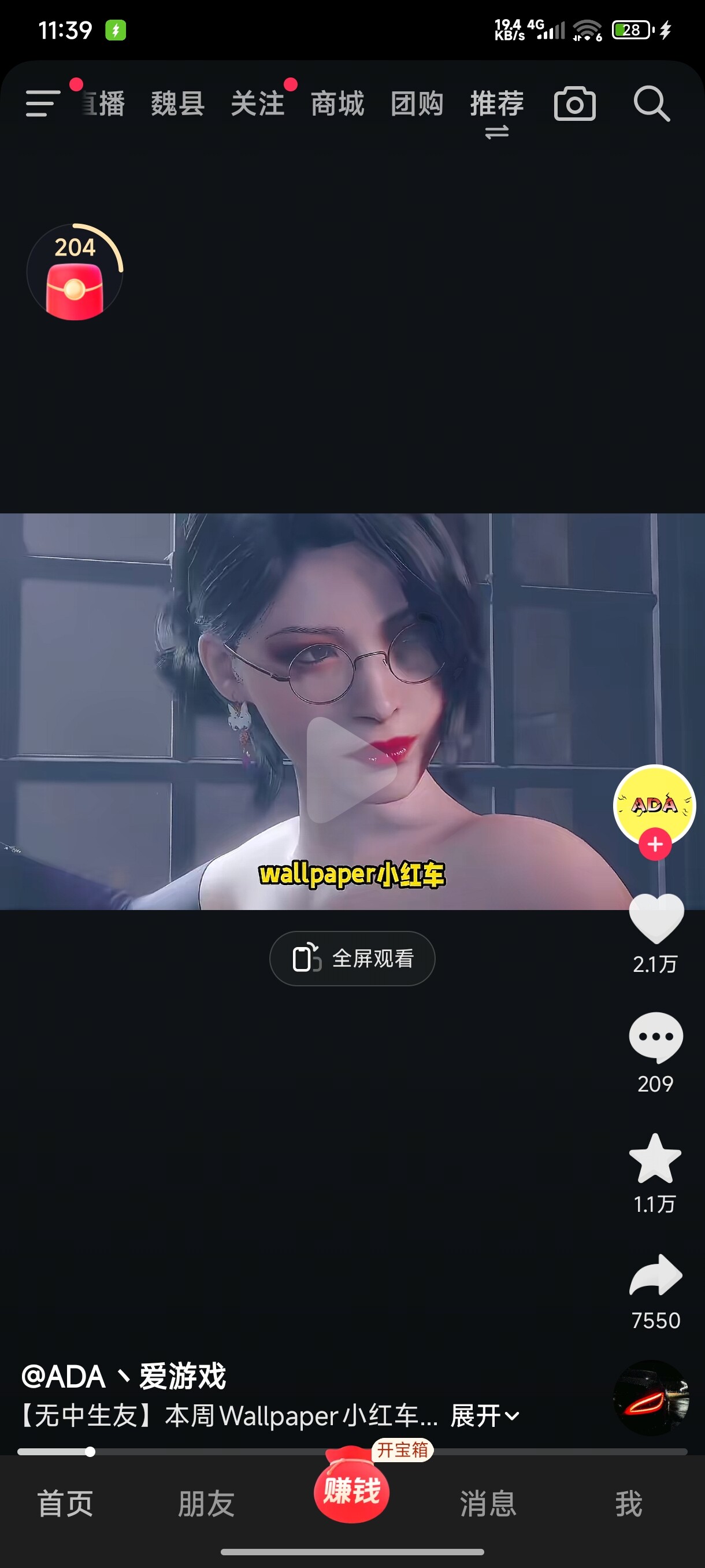Open the camera to record
This screenshot has height=1568, width=705.
(574, 103)
